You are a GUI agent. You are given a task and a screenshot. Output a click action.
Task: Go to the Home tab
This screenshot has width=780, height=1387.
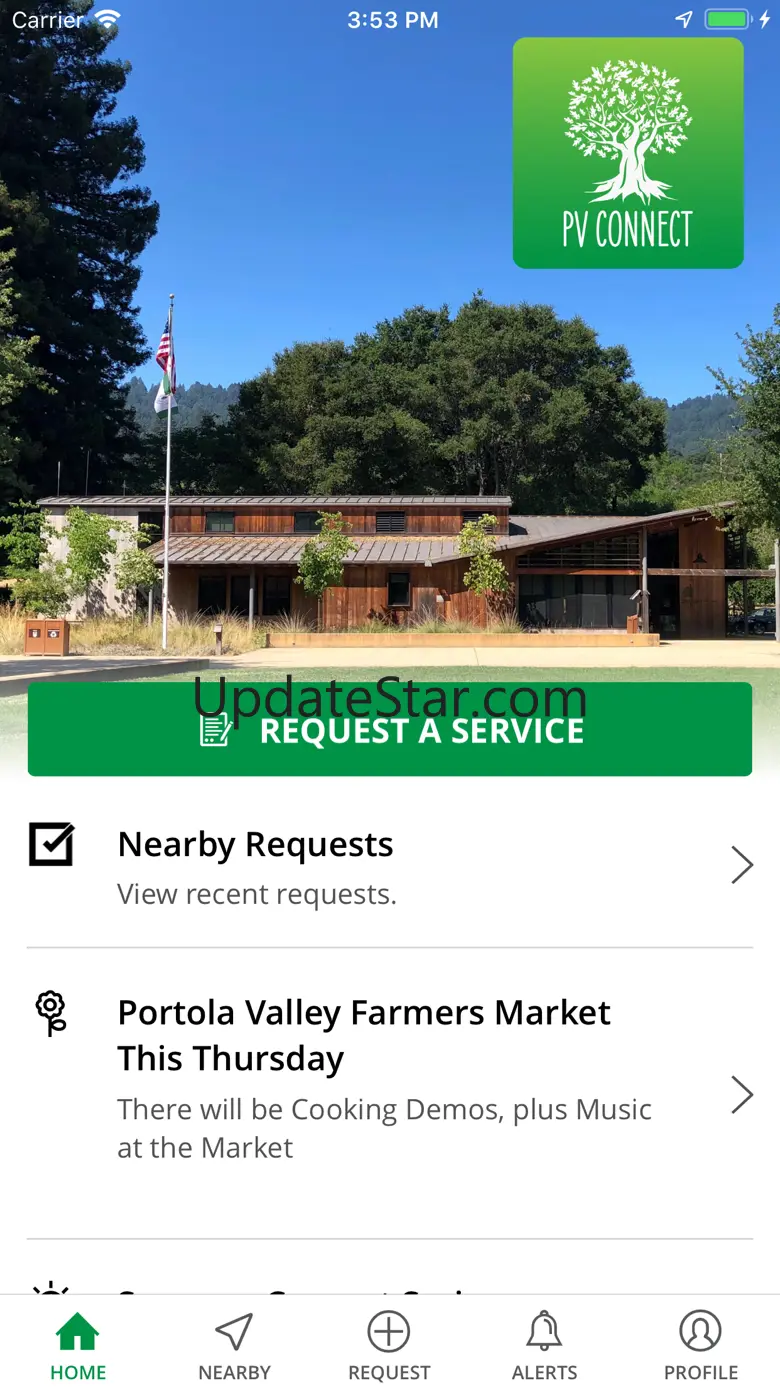click(x=78, y=1346)
